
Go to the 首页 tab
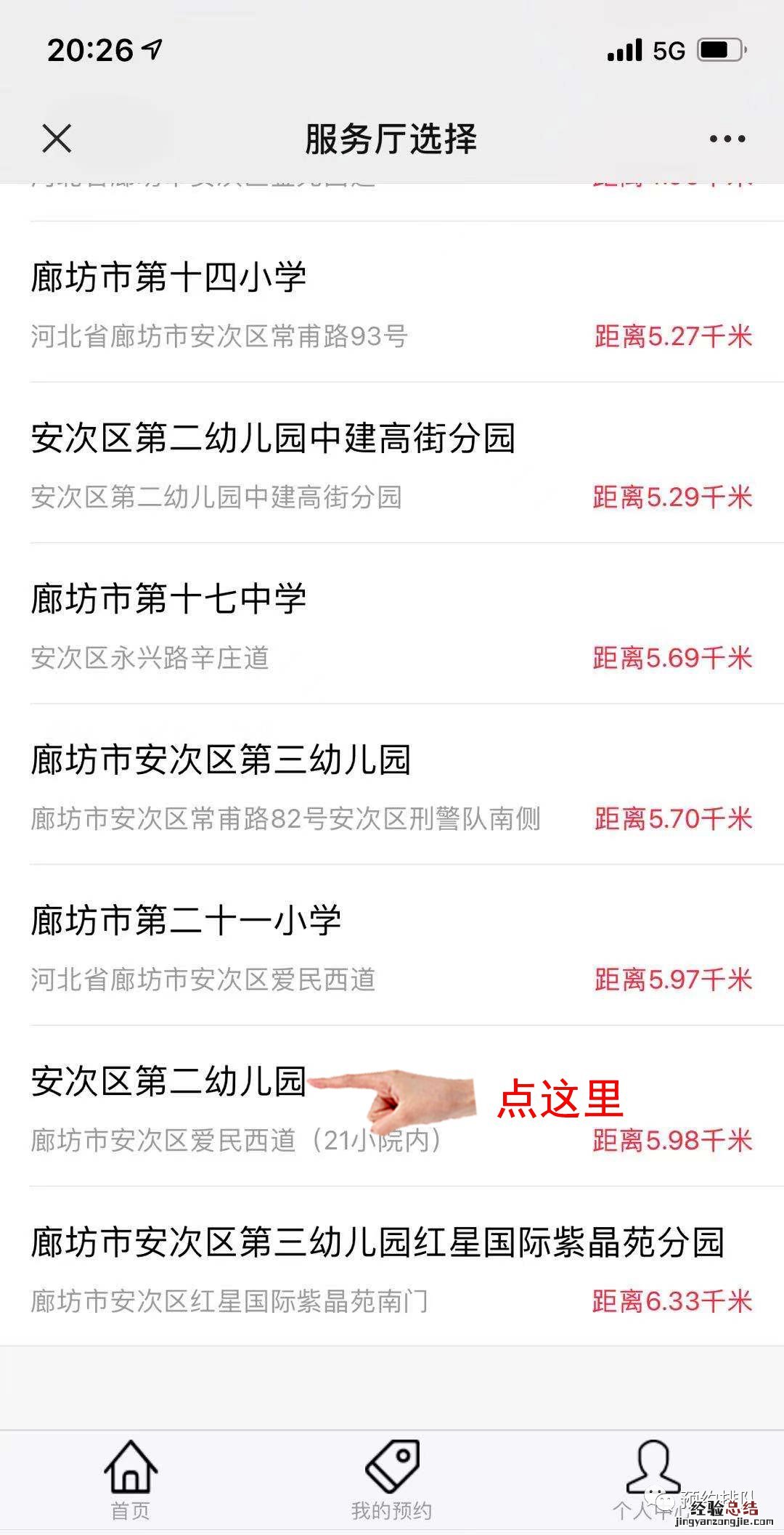[x=131, y=1478]
